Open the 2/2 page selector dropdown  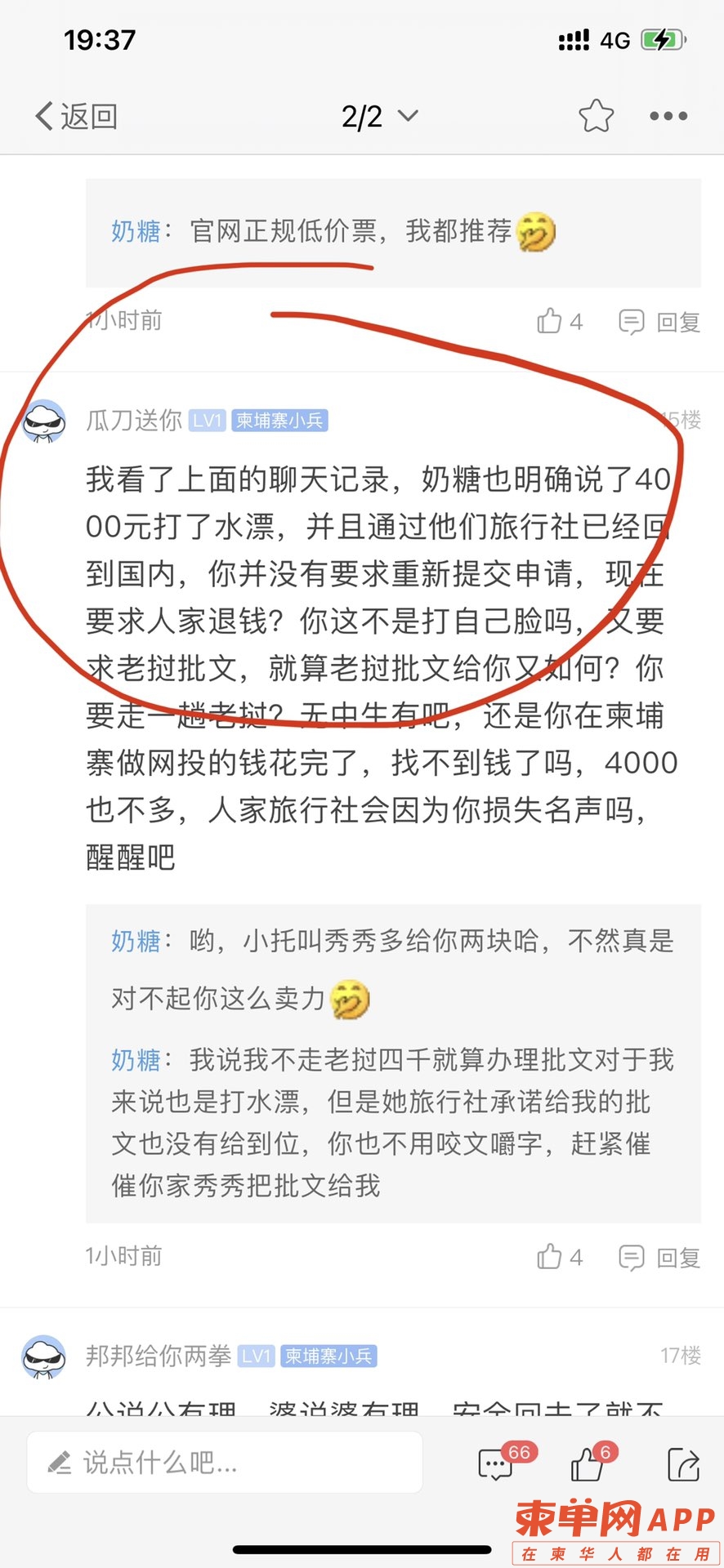point(379,117)
